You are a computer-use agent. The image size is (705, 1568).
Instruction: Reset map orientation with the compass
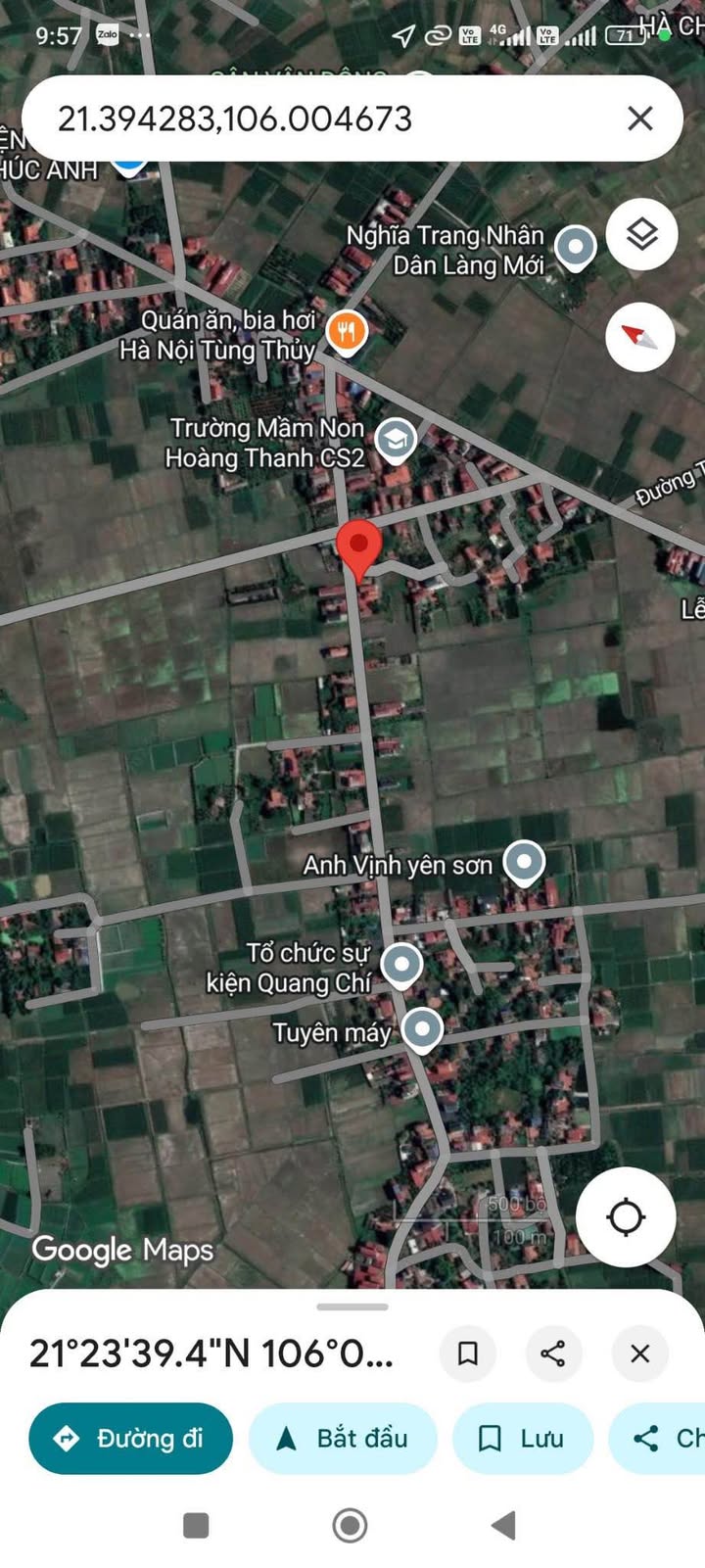tap(639, 338)
